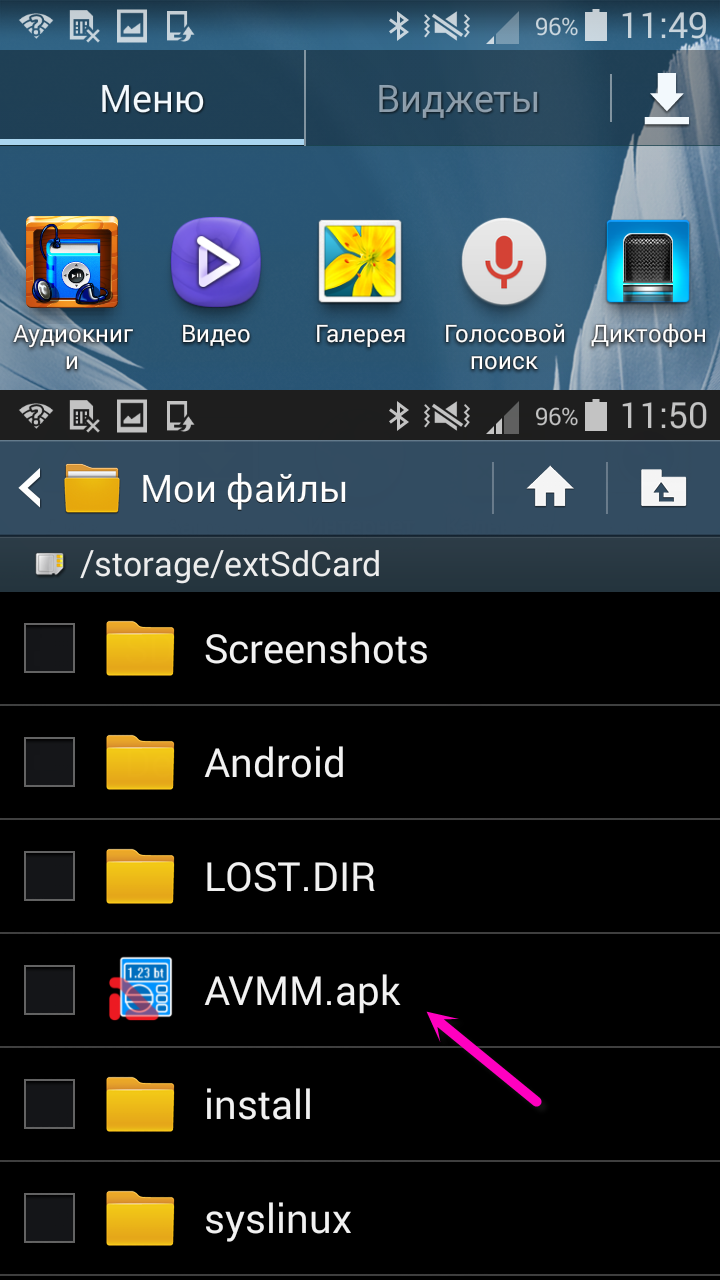Open the Screenshots folder
The height and width of the screenshot is (1280, 720).
pyautogui.click(x=316, y=649)
